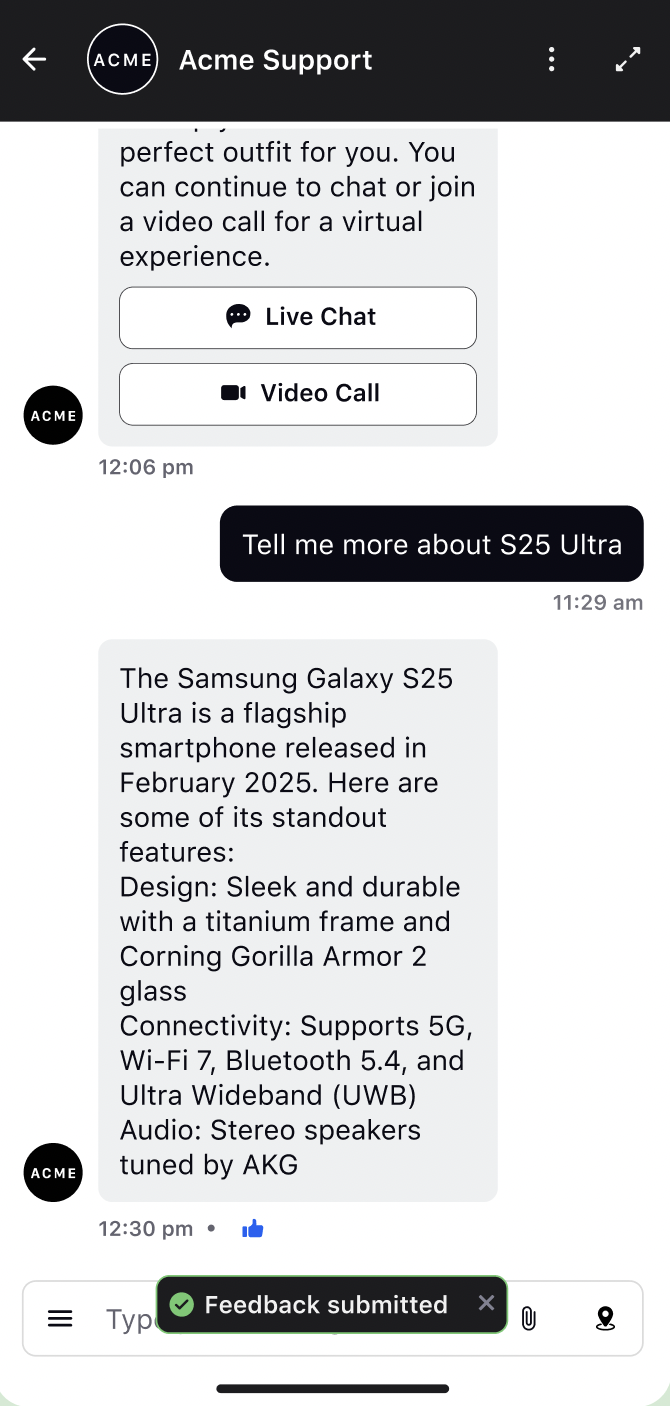
Task: Expand the chat to full screen
Action: click(627, 60)
